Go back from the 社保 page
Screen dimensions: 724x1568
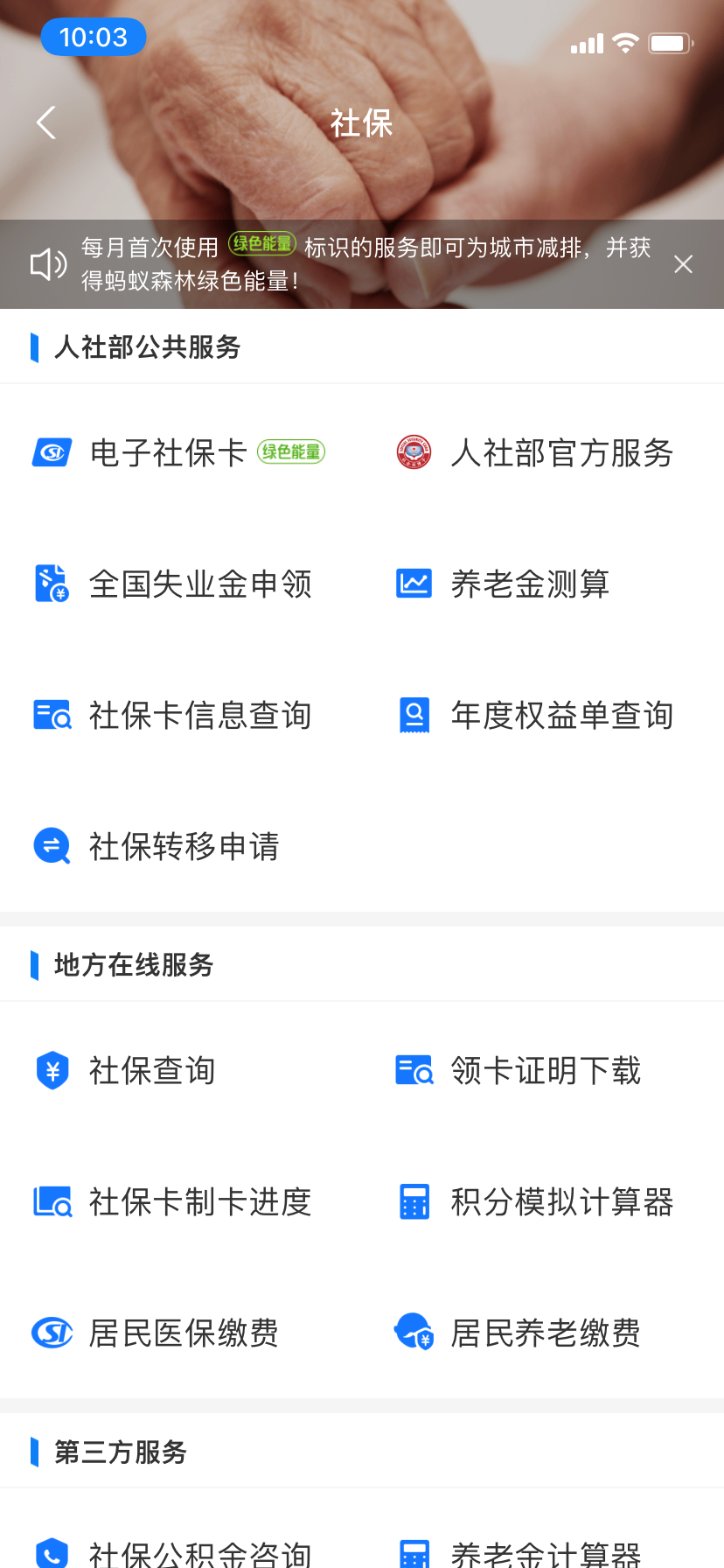click(x=47, y=123)
